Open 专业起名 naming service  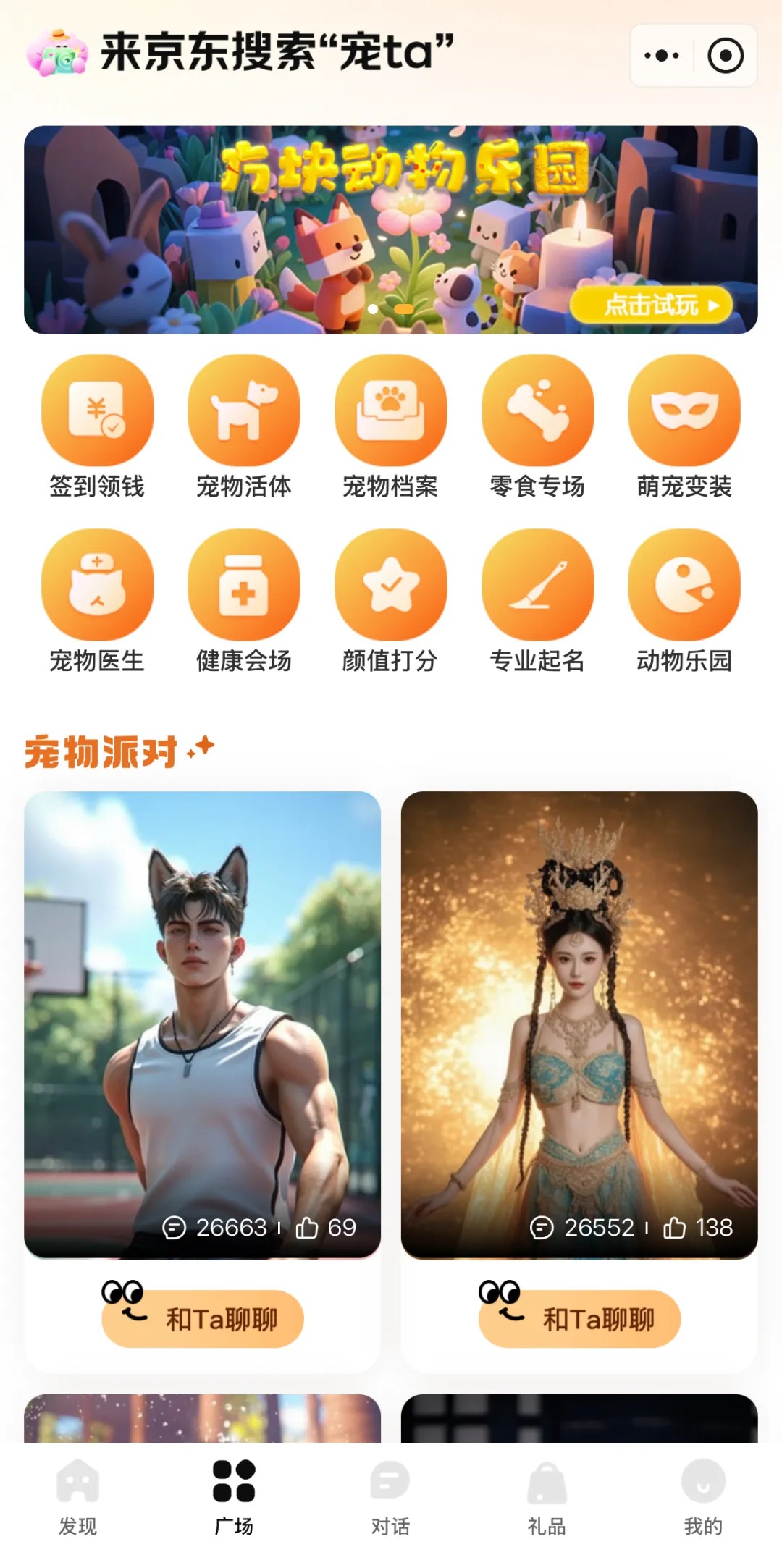click(537, 585)
